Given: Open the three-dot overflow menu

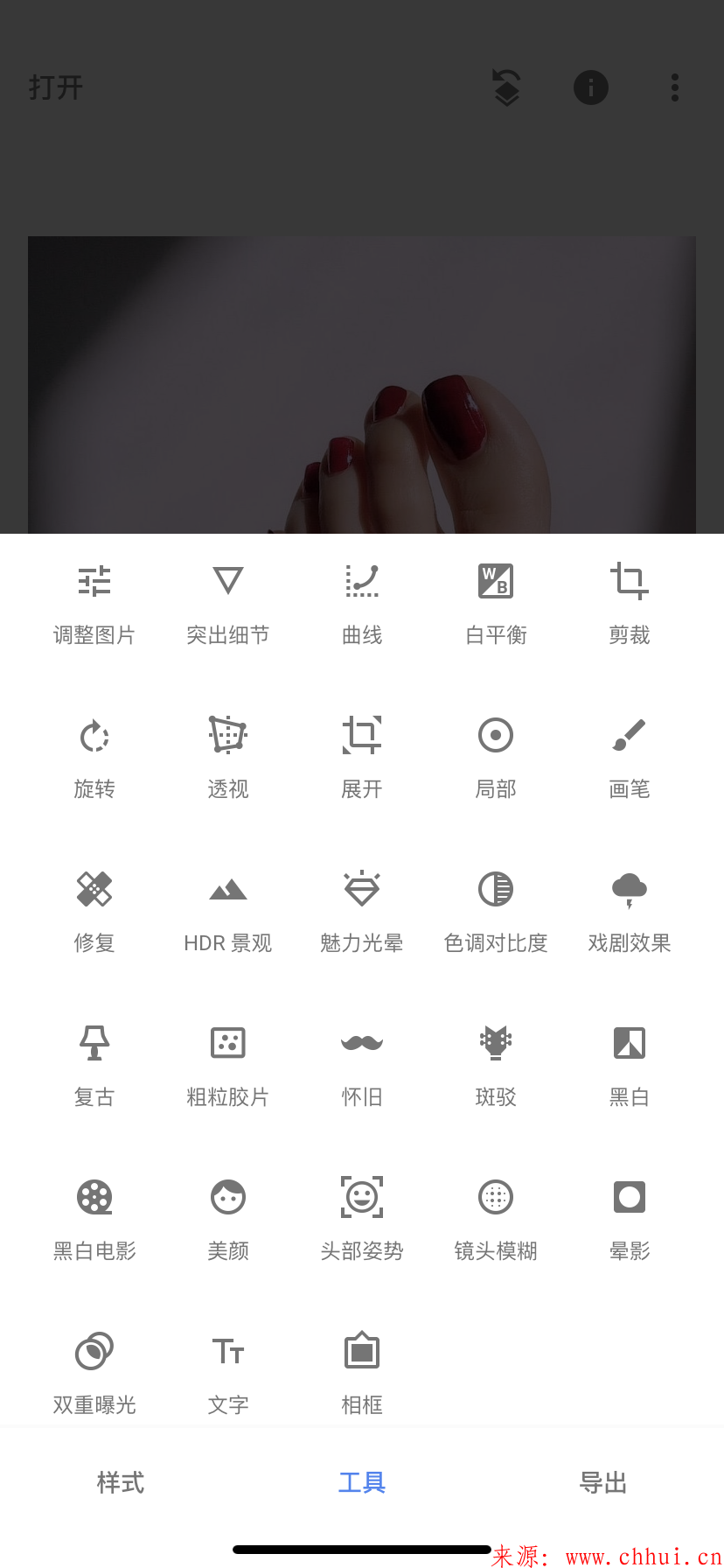Looking at the screenshot, I should click(675, 87).
